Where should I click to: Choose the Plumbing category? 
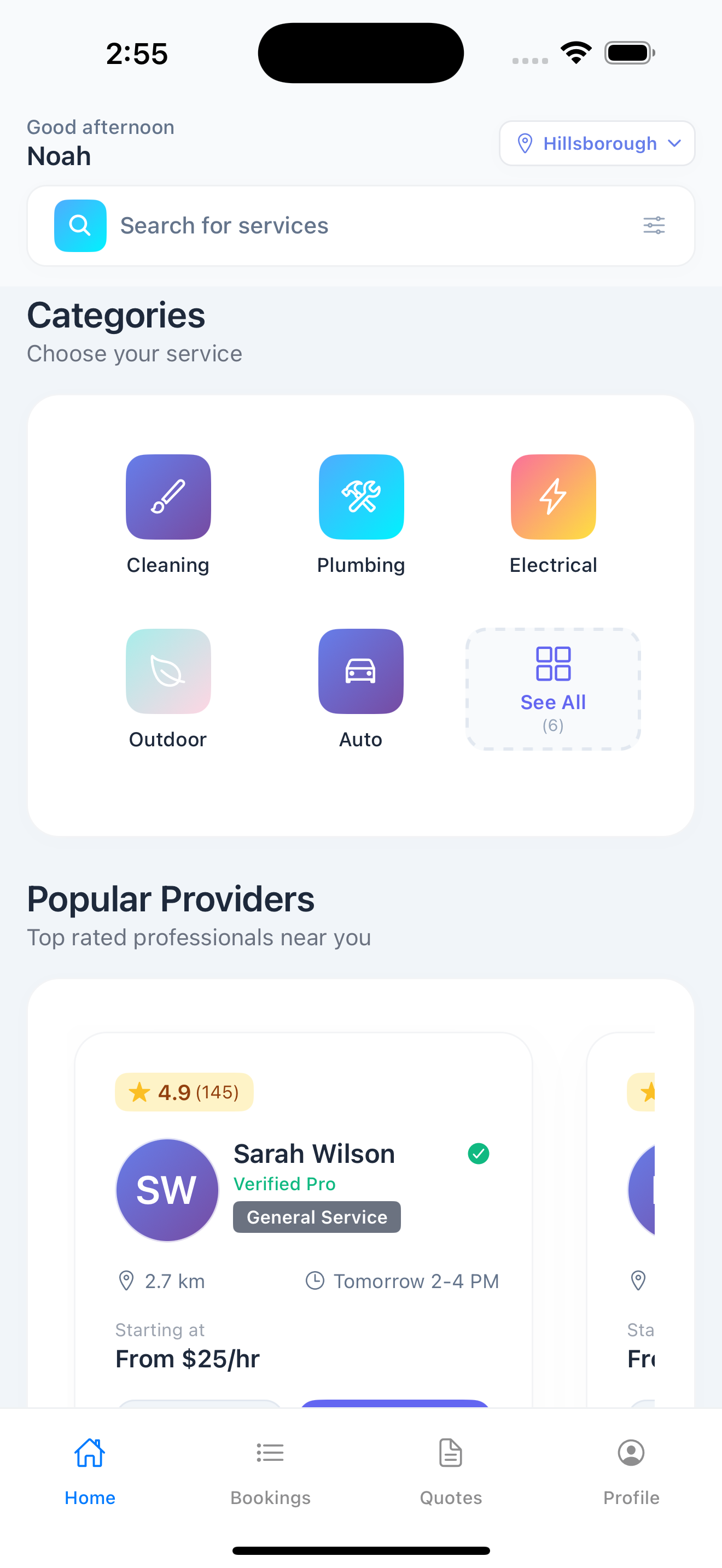(x=361, y=496)
